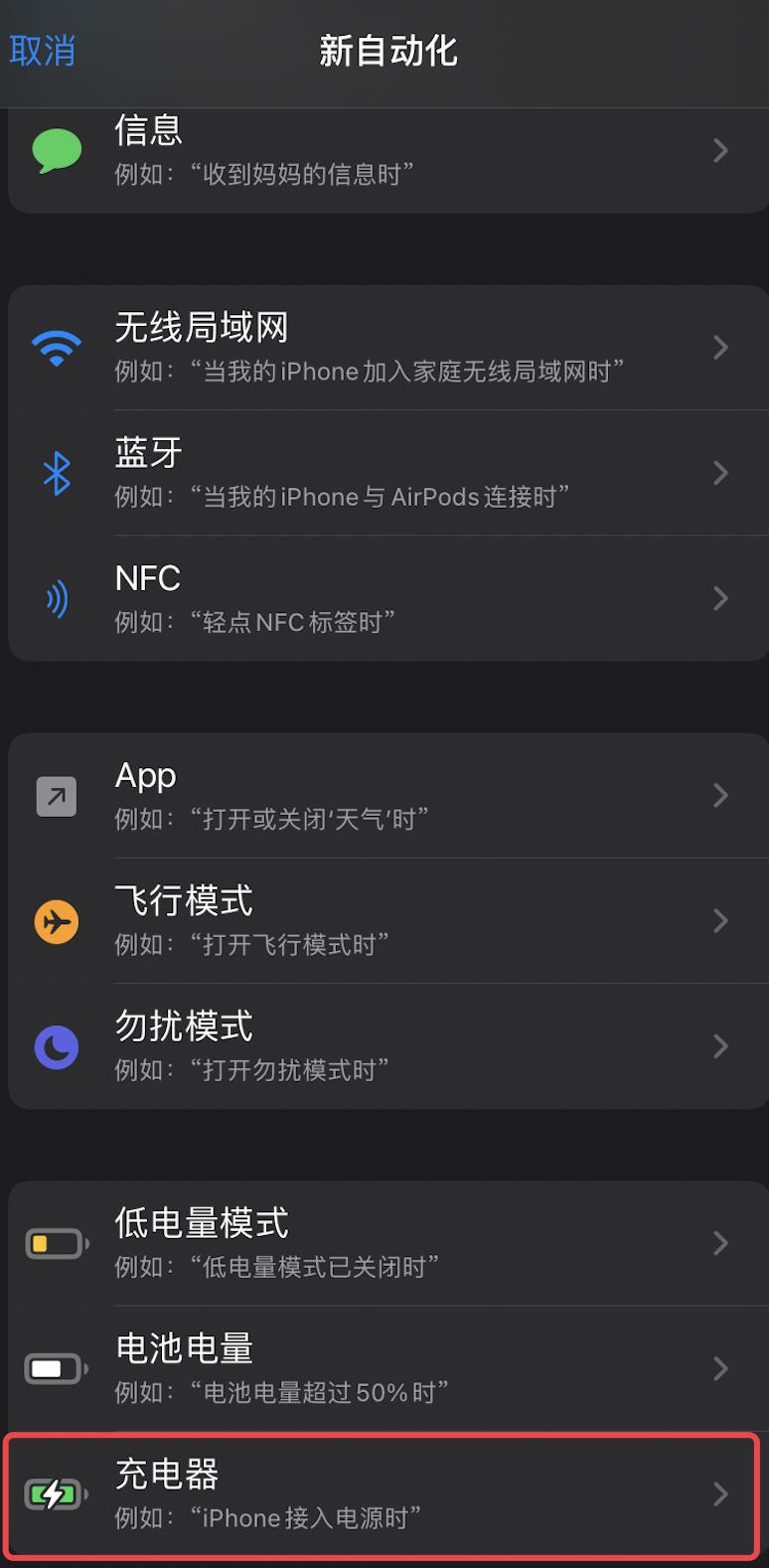Tap 取消 to cancel the automation

[42, 50]
